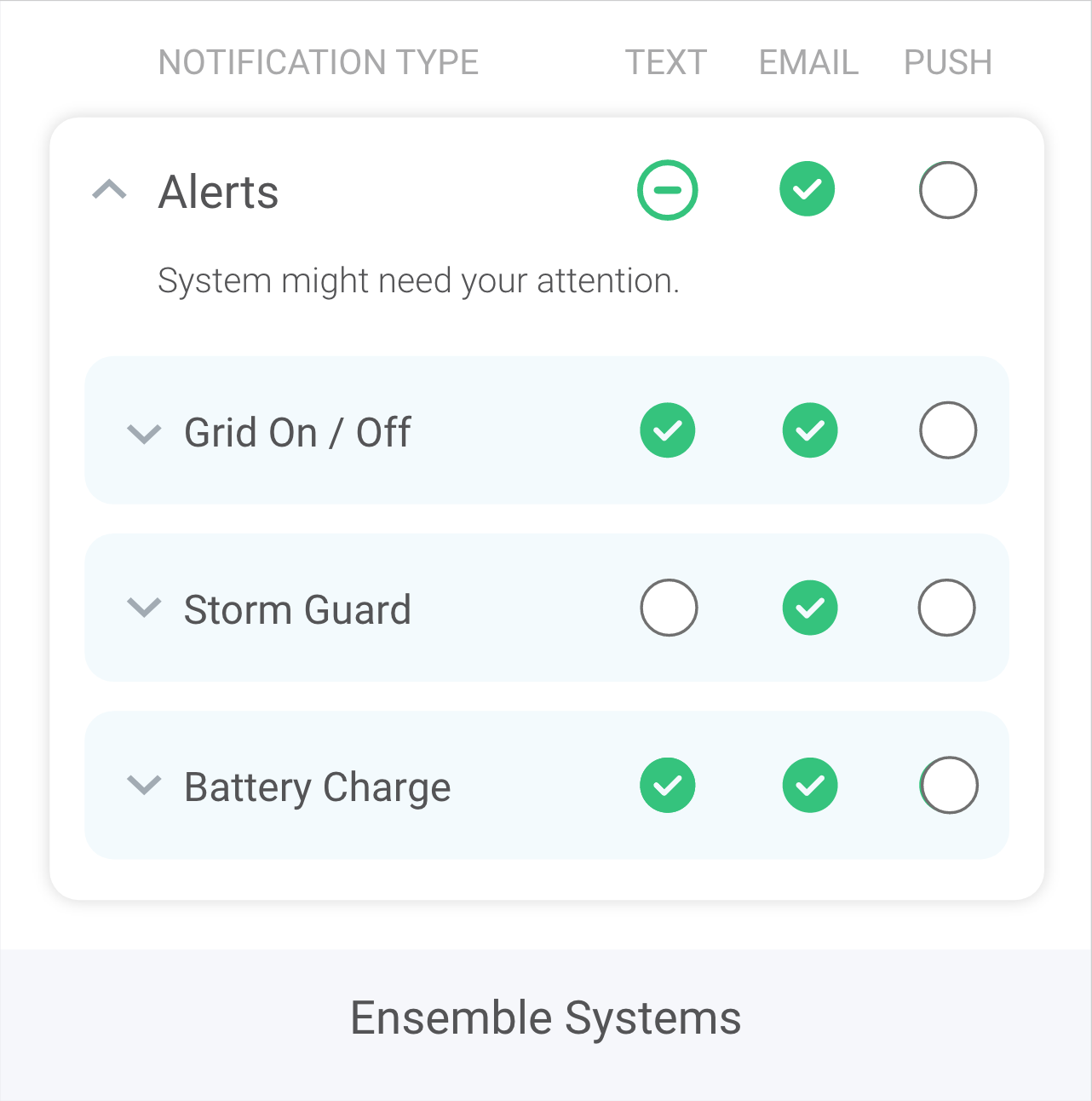Enable Text notifications for Storm Guard
Image resolution: width=1092 pixels, height=1101 pixels.
coord(669,608)
